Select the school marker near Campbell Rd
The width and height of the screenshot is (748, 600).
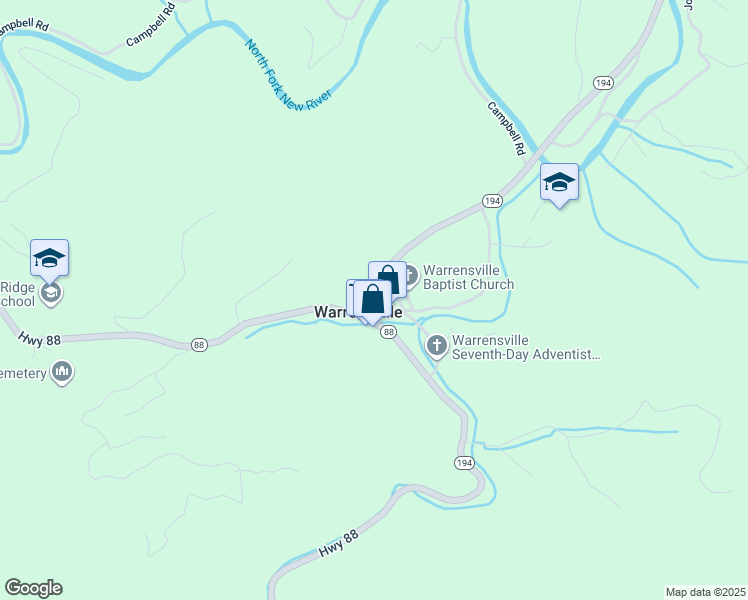coord(559,182)
